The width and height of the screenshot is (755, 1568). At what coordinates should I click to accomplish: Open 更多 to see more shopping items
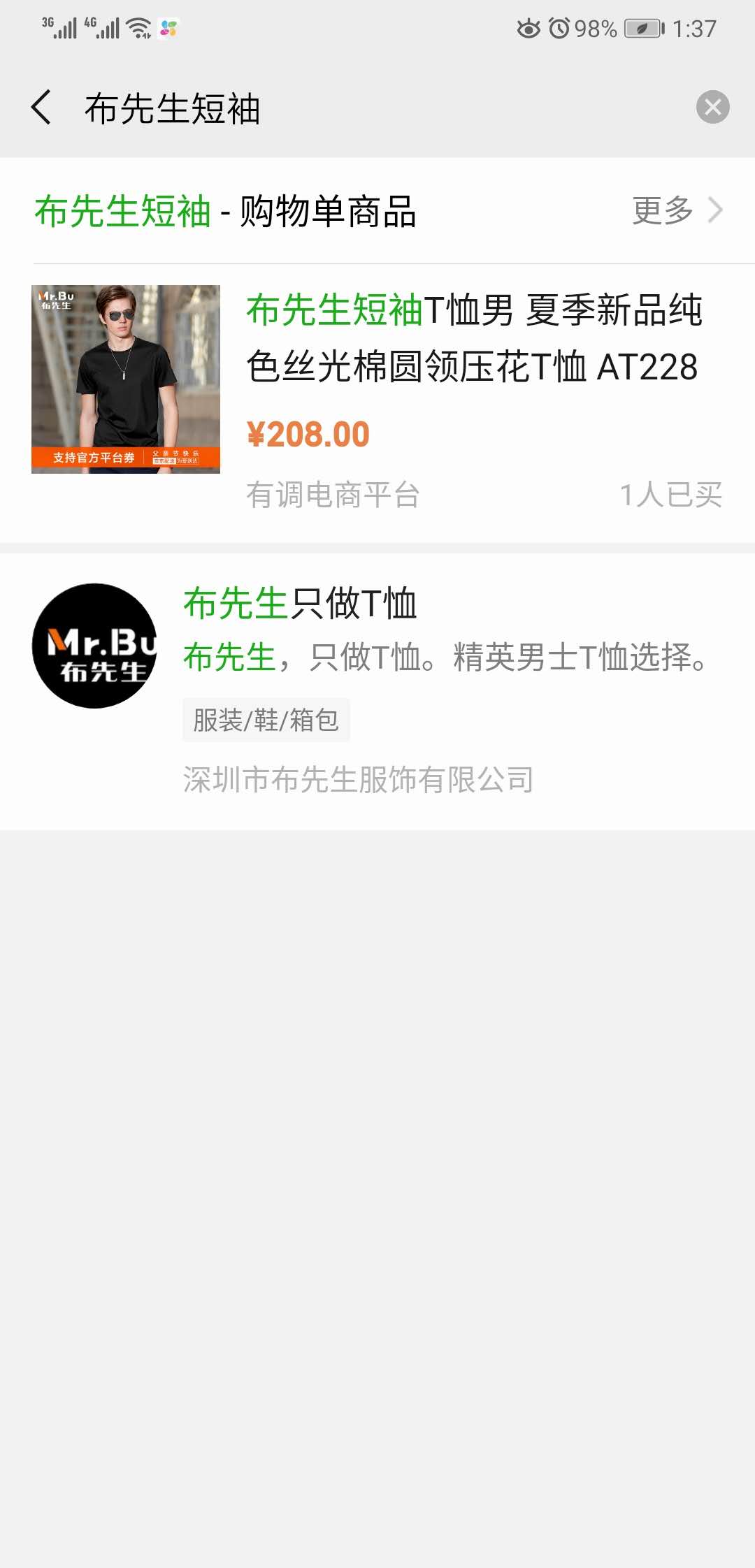point(675,210)
